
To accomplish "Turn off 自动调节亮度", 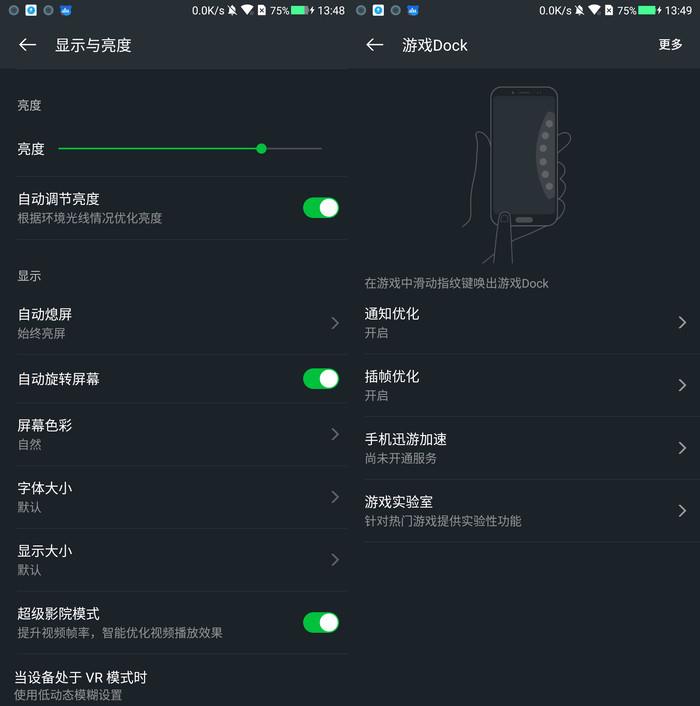I will [x=320, y=208].
